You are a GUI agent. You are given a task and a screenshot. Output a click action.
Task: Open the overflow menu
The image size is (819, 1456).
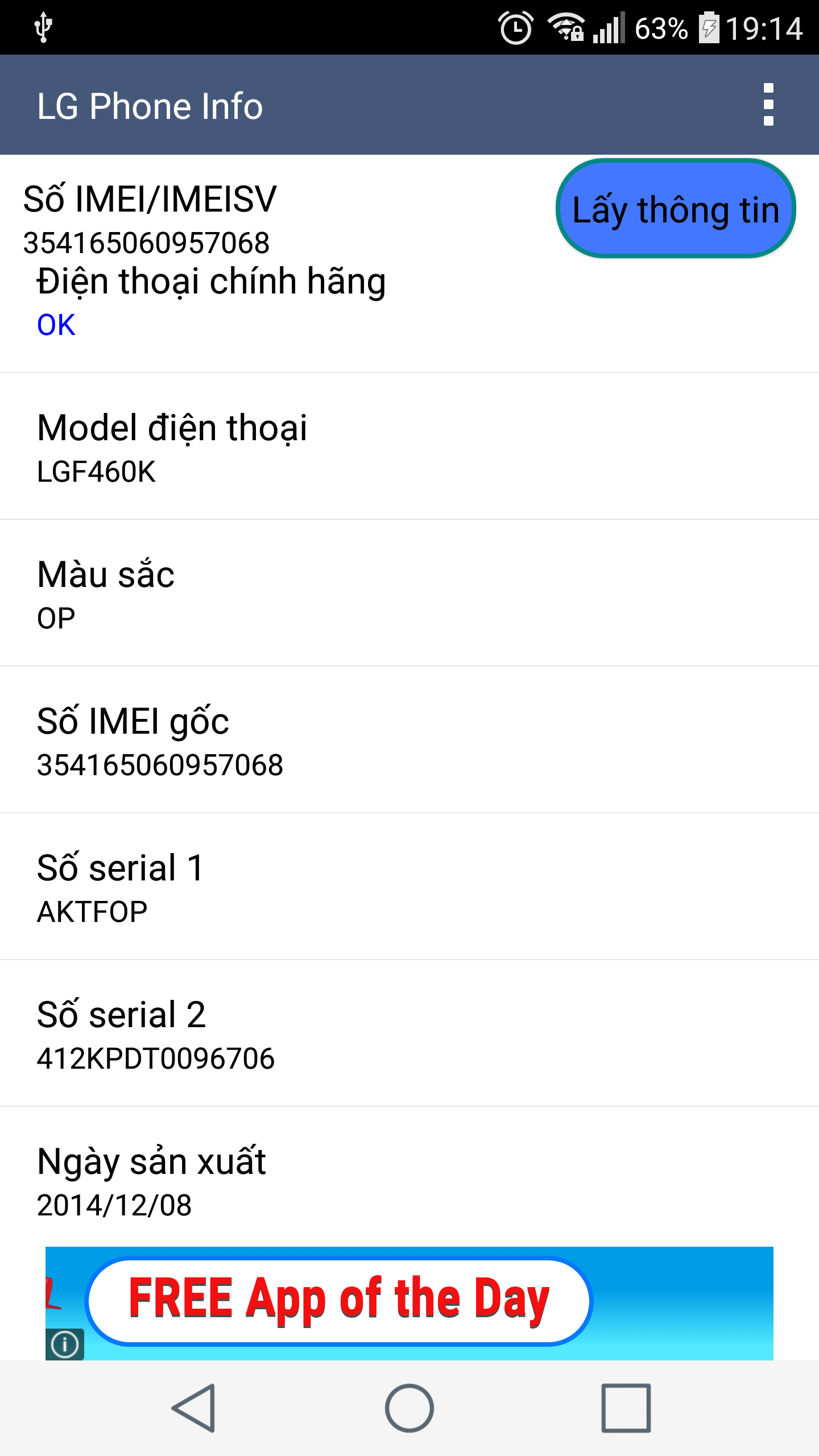[x=768, y=105]
